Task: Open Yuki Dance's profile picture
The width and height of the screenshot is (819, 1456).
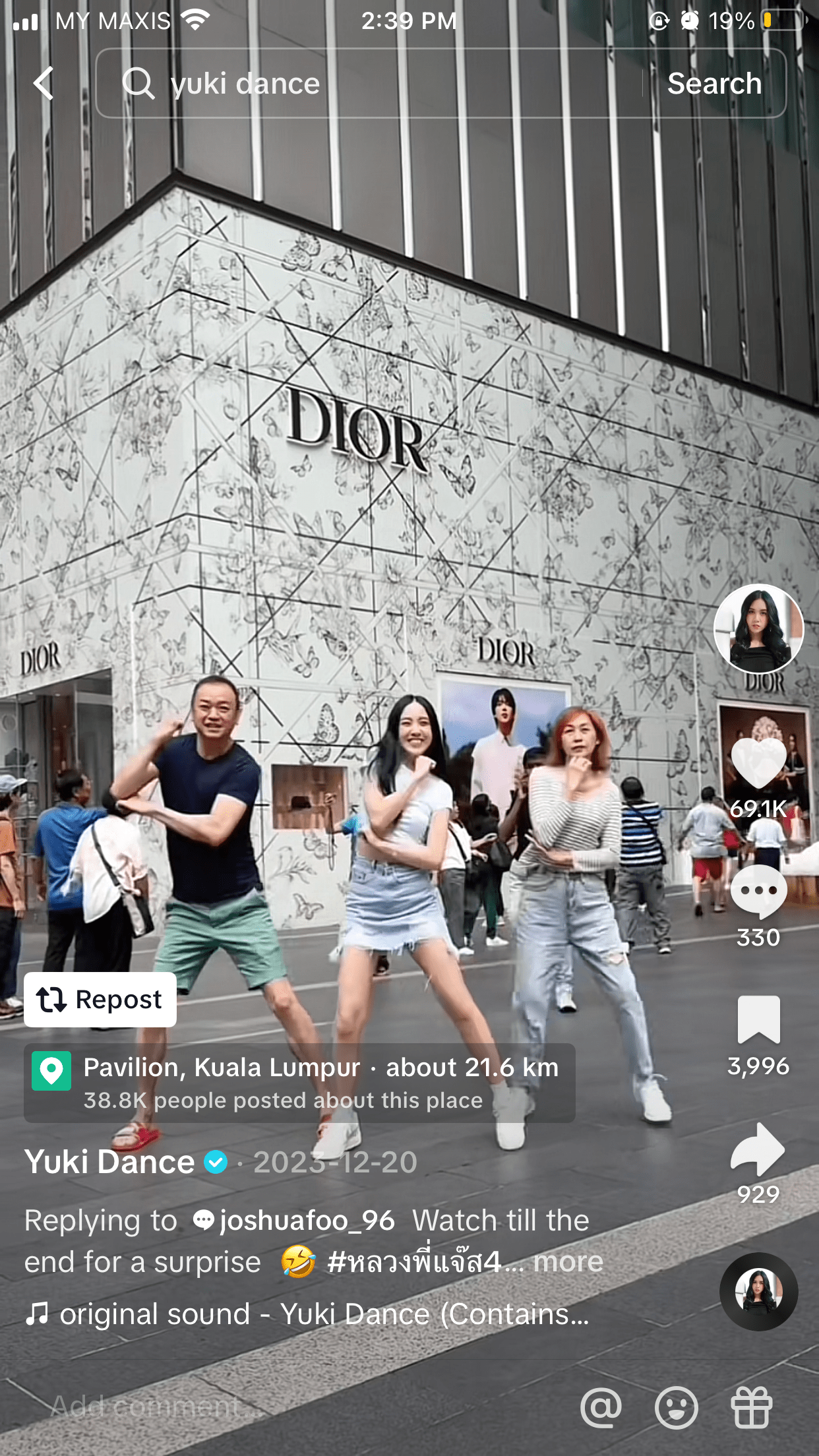Action: click(x=758, y=628)
